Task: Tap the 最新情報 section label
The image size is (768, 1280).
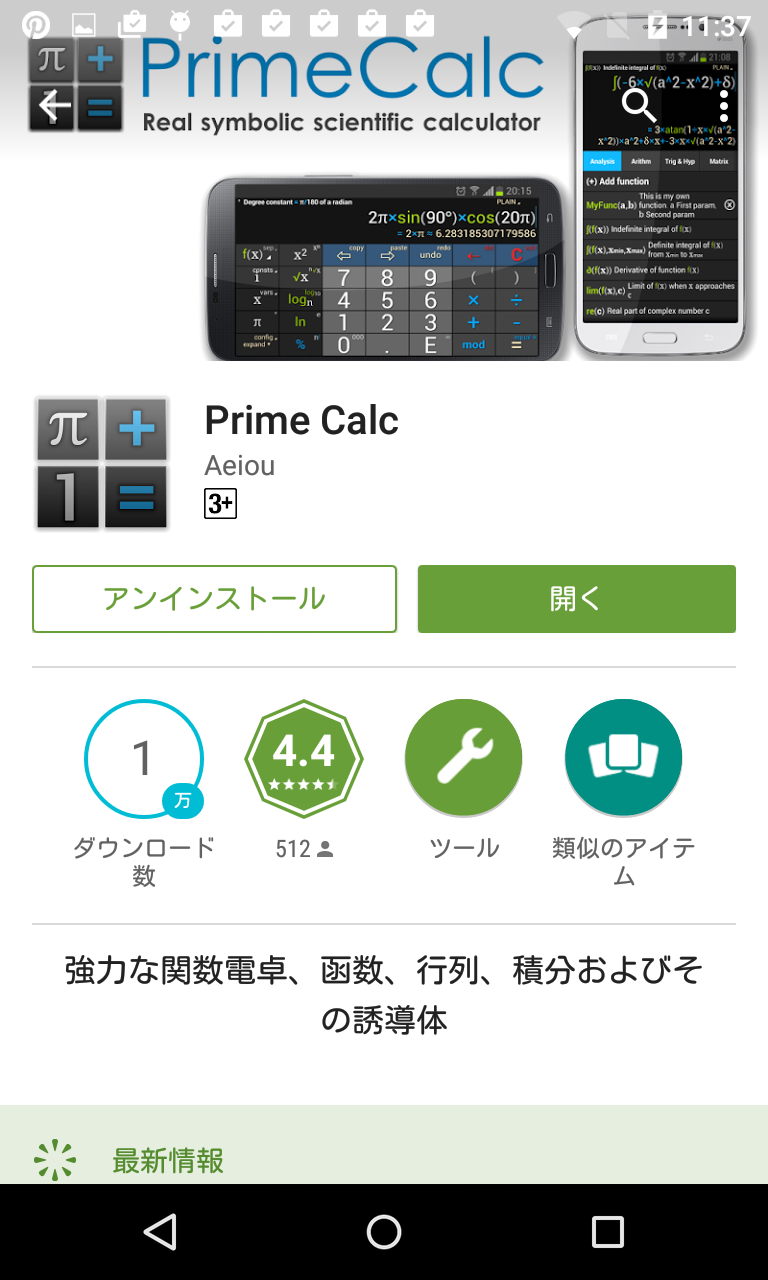Action: point(168,1161)
